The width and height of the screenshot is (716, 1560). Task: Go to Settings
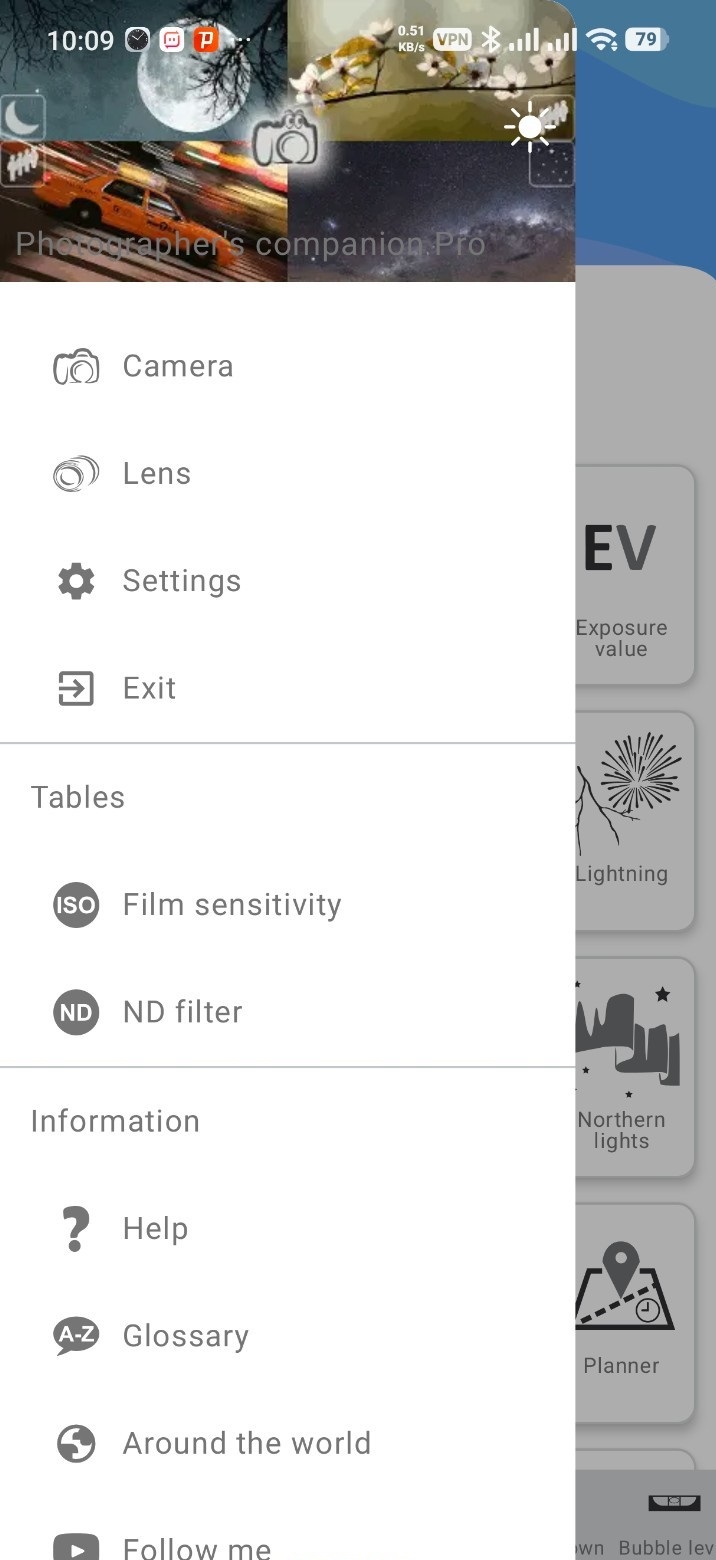[287, 581]
